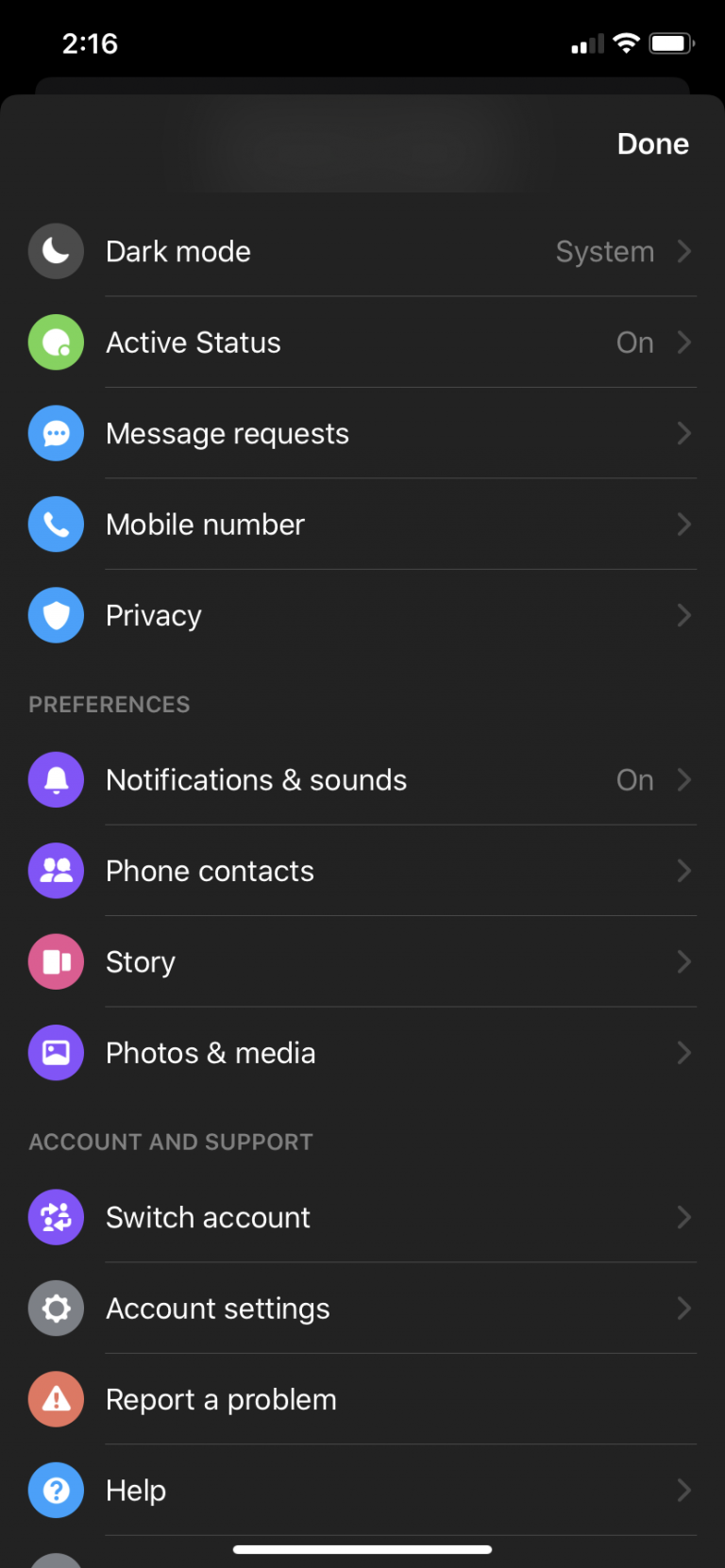The height and width of the screenshot is (1568, 725).
Task: Tap the Done button
Action: (x=652, y=143)
